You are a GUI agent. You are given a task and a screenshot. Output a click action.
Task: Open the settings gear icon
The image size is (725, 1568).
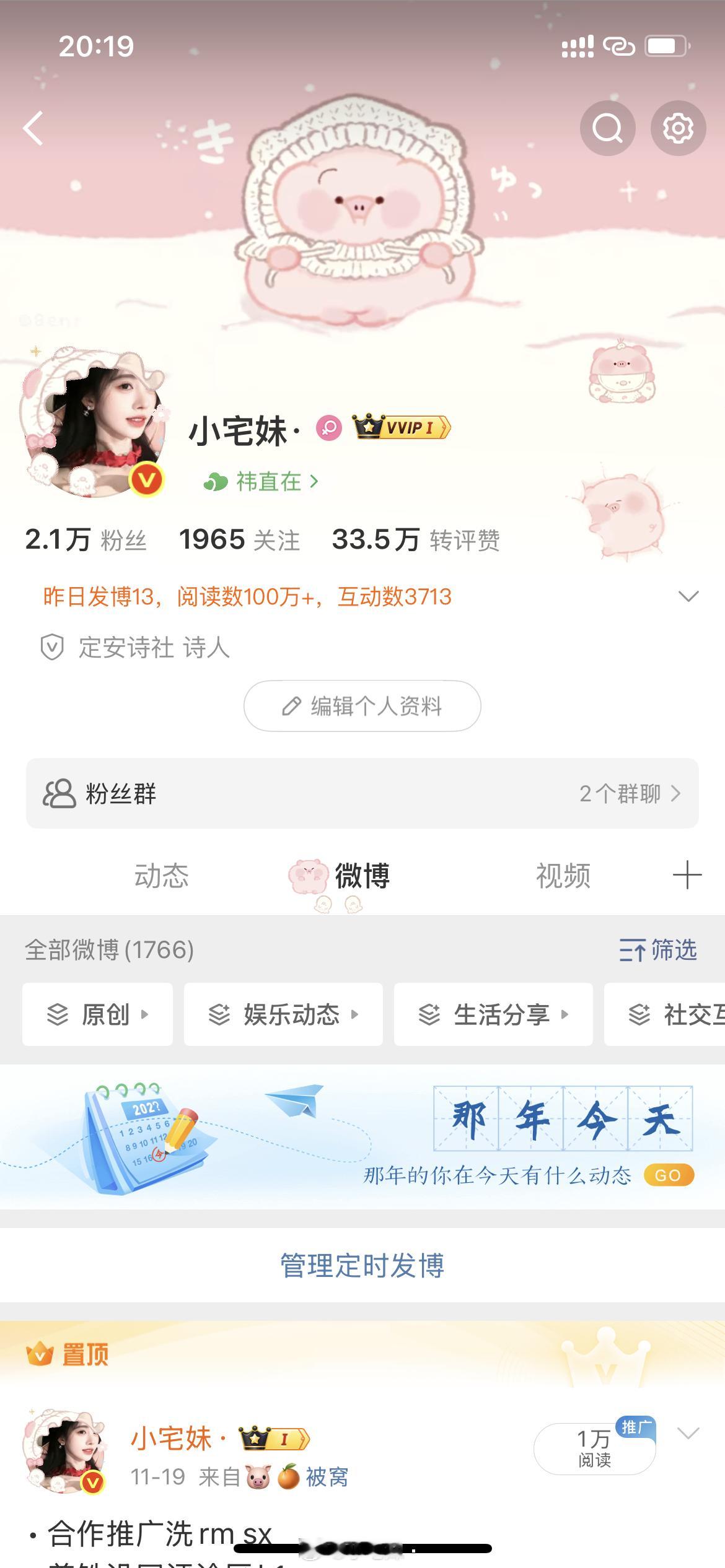click(678, 128)
